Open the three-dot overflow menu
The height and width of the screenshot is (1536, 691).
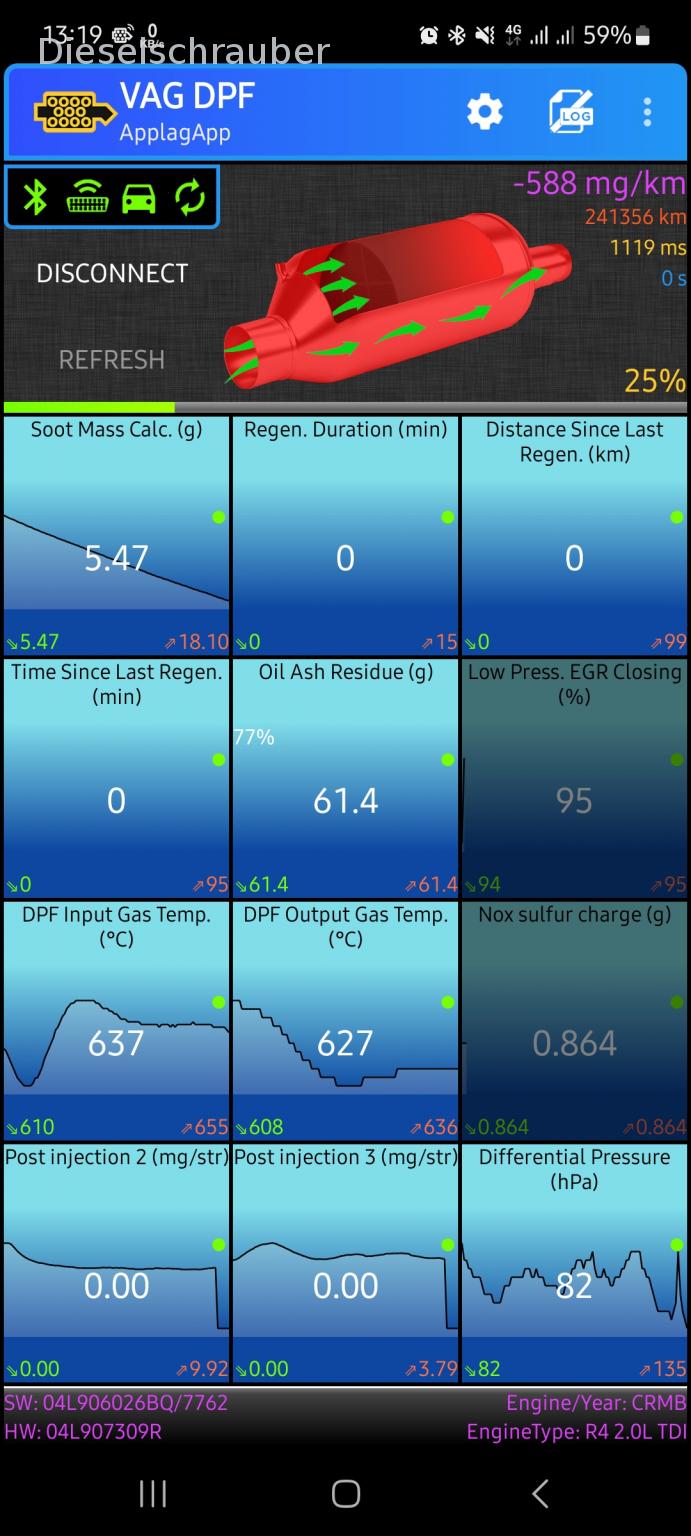tap(647, 111)
